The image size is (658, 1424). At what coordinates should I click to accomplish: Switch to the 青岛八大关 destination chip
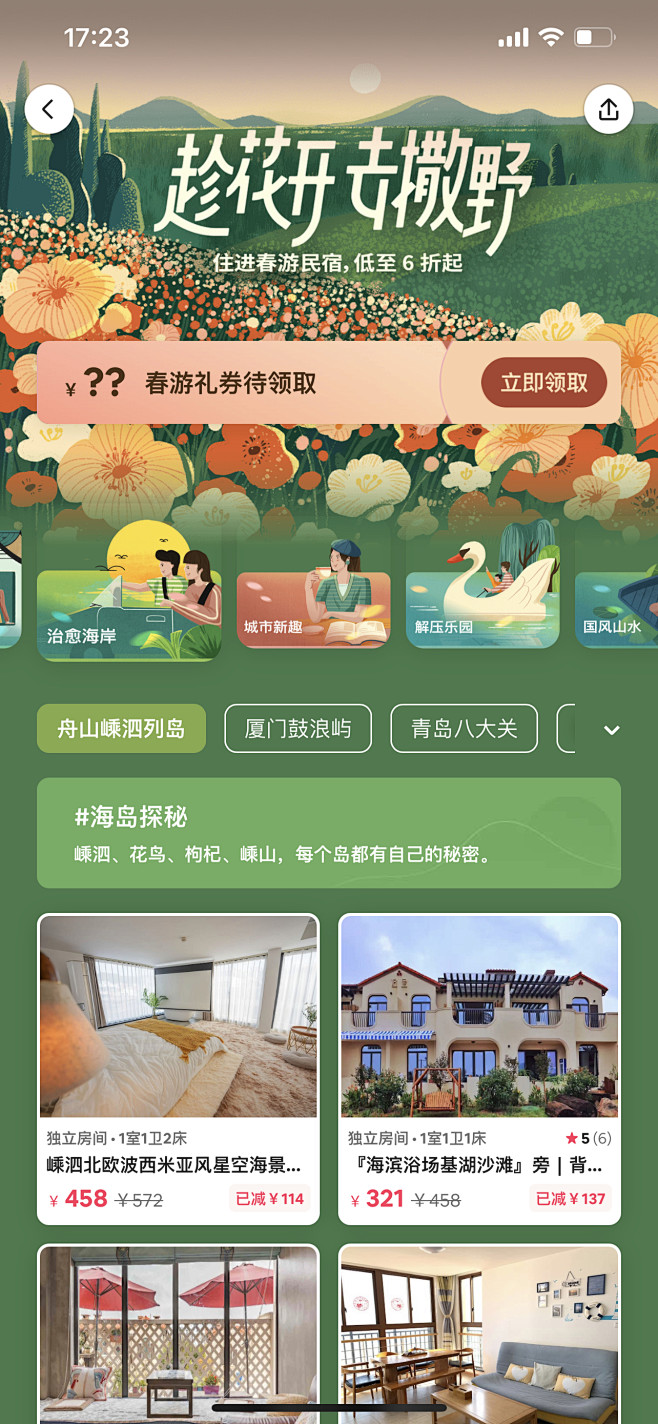pos(464,728)
